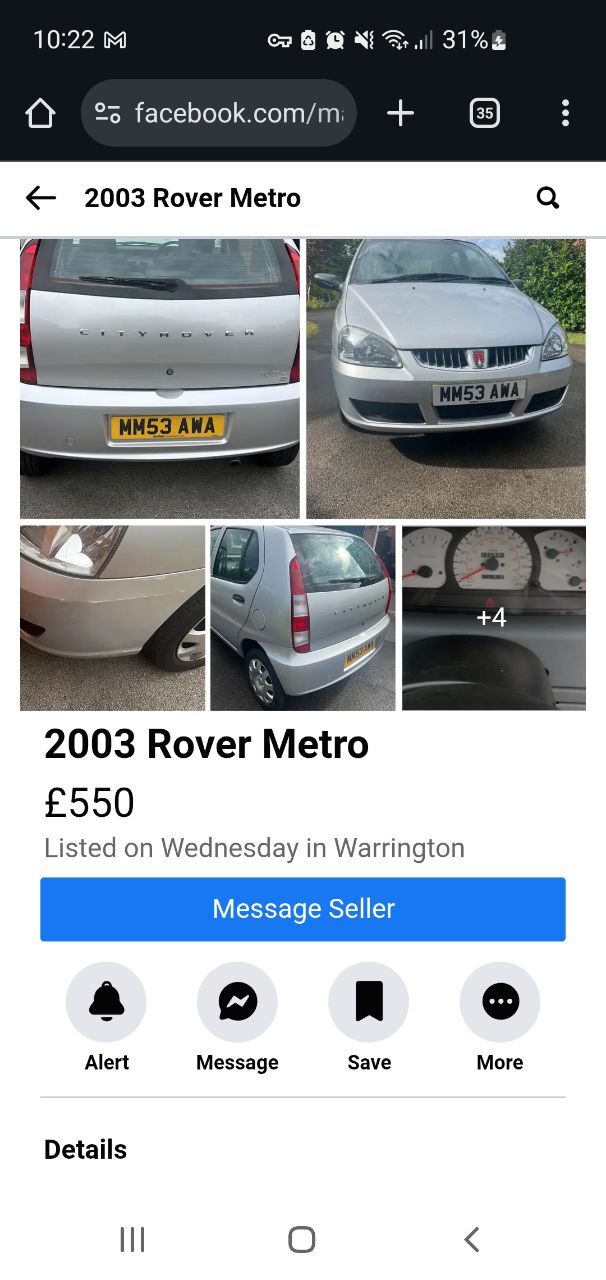
Task: Open a new browser tab
Action: (400, 113)
